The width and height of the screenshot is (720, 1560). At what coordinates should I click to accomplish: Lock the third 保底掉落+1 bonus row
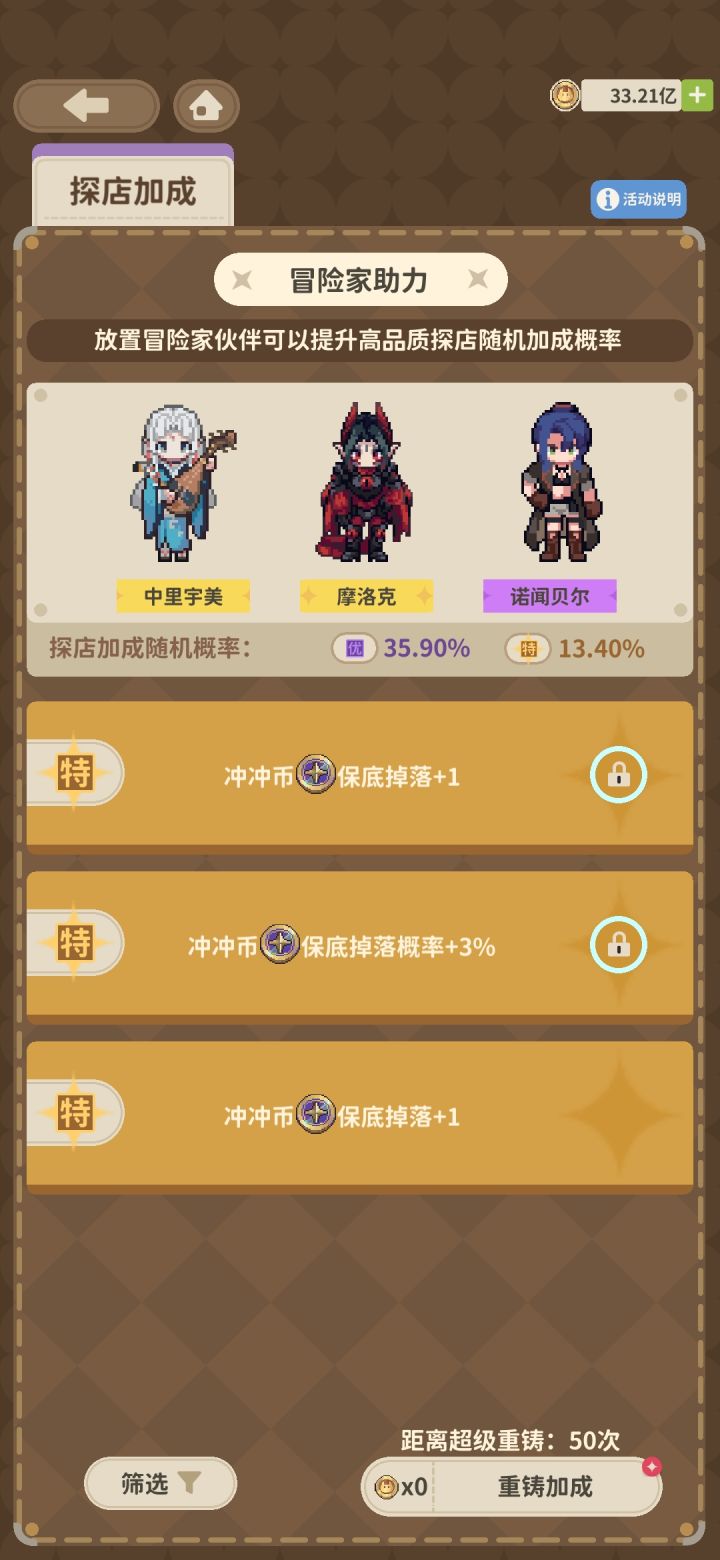[x=618, y=1115]
